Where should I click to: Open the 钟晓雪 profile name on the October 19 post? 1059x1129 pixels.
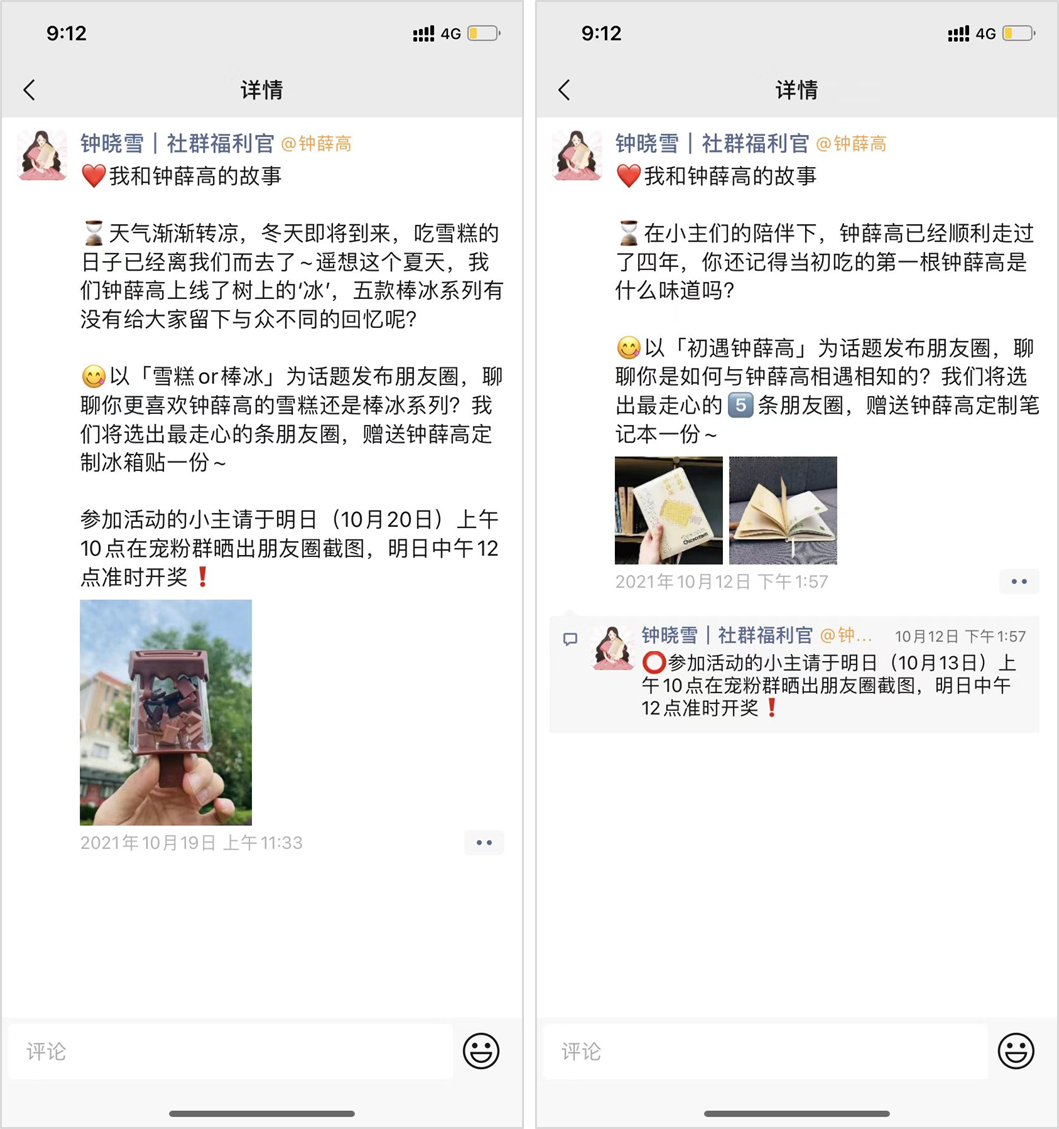click(x=177, y=144)
